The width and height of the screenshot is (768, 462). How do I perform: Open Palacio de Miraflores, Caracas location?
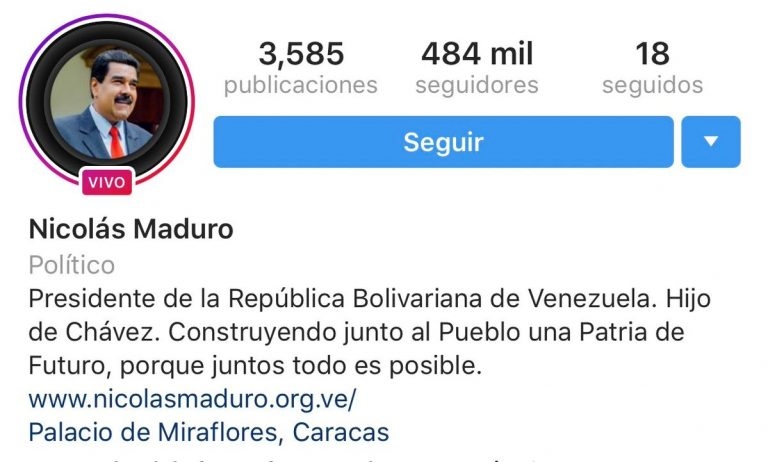pos(208,433)
